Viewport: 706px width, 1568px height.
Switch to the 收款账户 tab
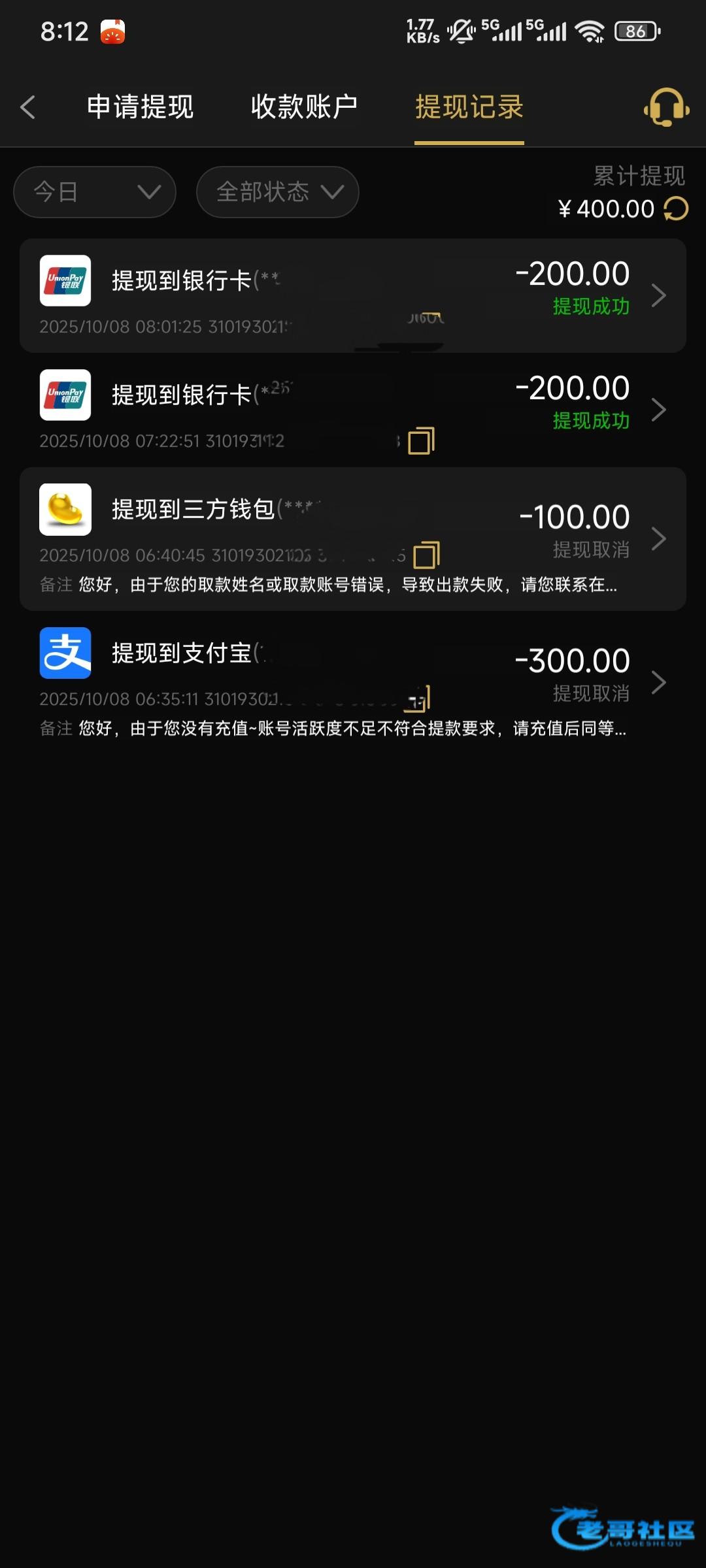(304, 107)
